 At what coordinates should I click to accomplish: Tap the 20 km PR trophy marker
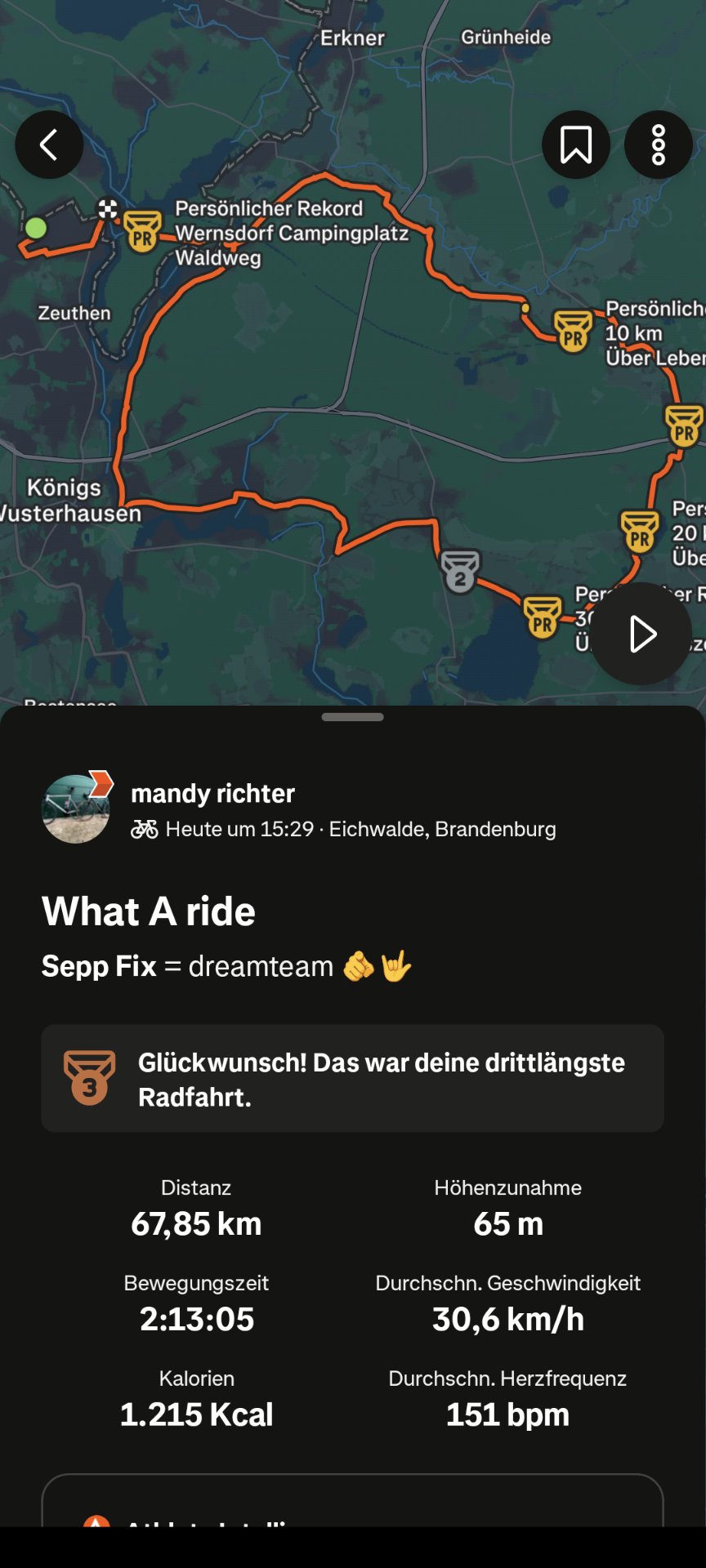tap(640, 532)
